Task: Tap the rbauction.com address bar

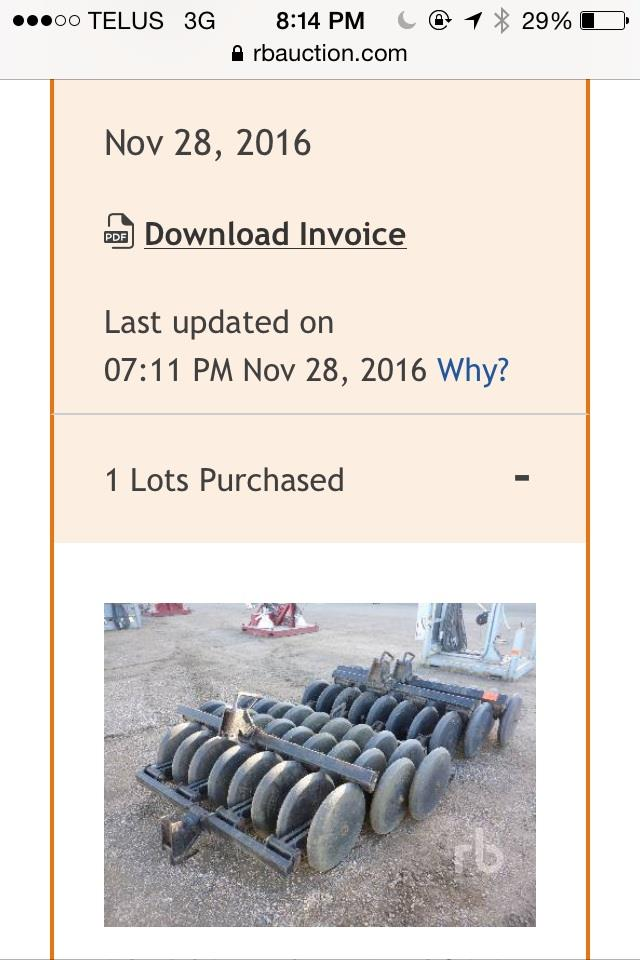Action: (320, 54)
